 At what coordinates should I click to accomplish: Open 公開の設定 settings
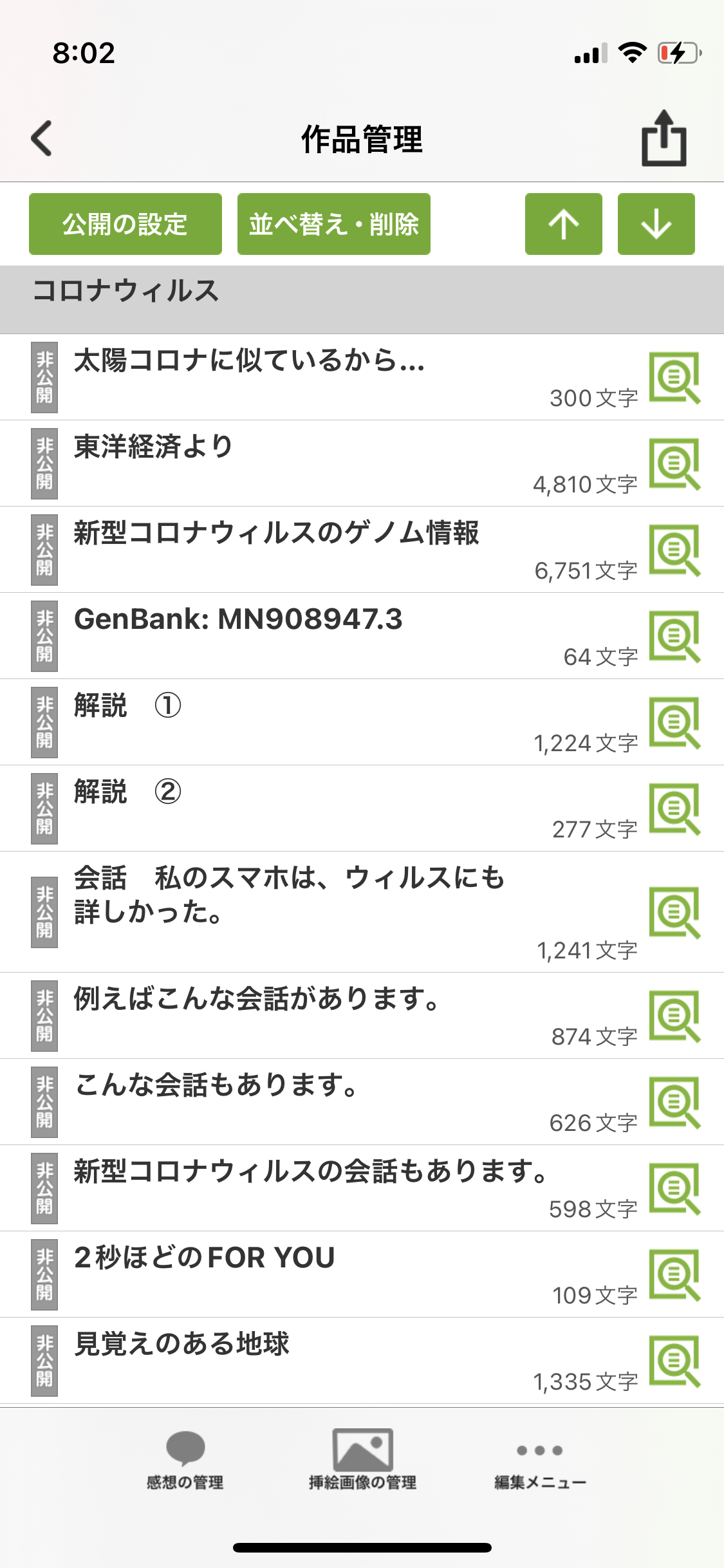[x=125, y=224]
